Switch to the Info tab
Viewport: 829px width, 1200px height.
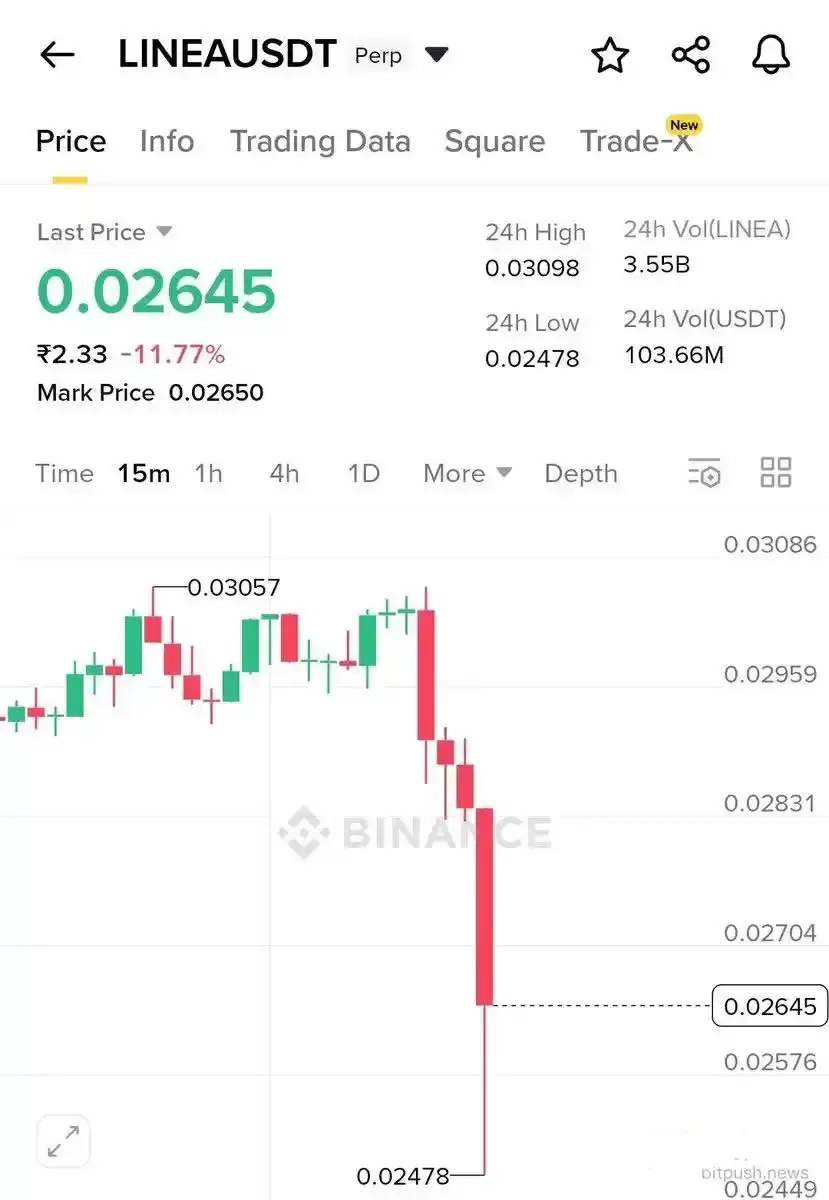click(166, 141)
